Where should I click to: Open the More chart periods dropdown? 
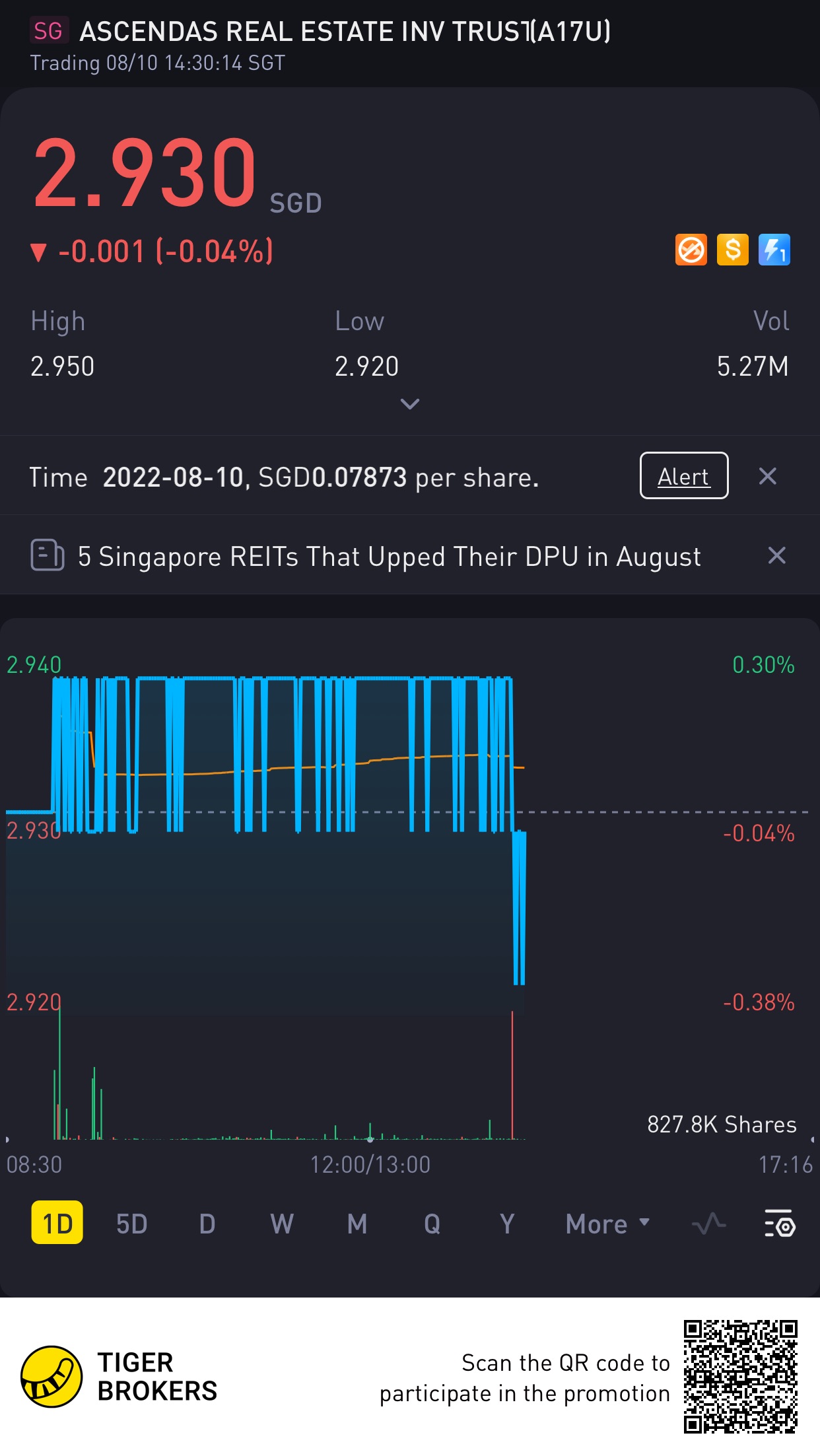607,1224
